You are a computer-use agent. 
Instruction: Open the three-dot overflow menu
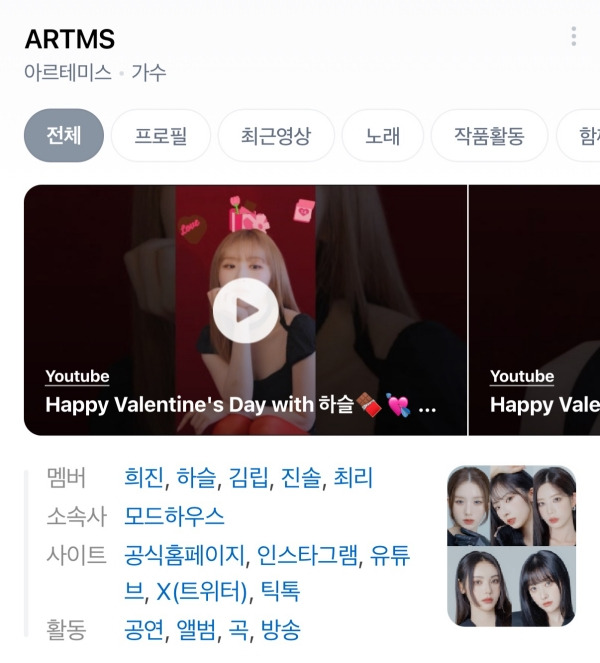573,37
